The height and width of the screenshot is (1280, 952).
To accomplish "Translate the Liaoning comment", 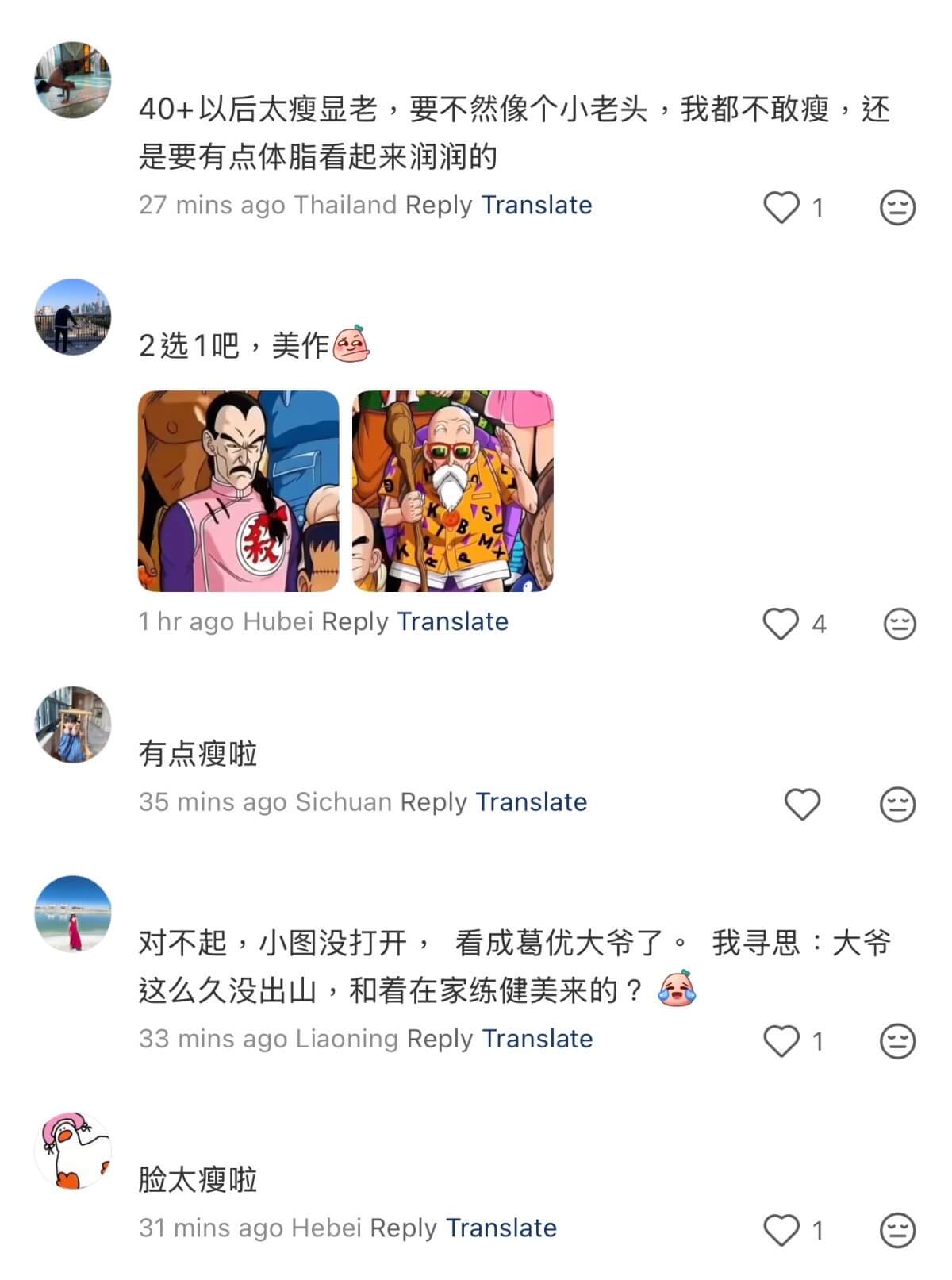I will click(x=538, y=1038).
